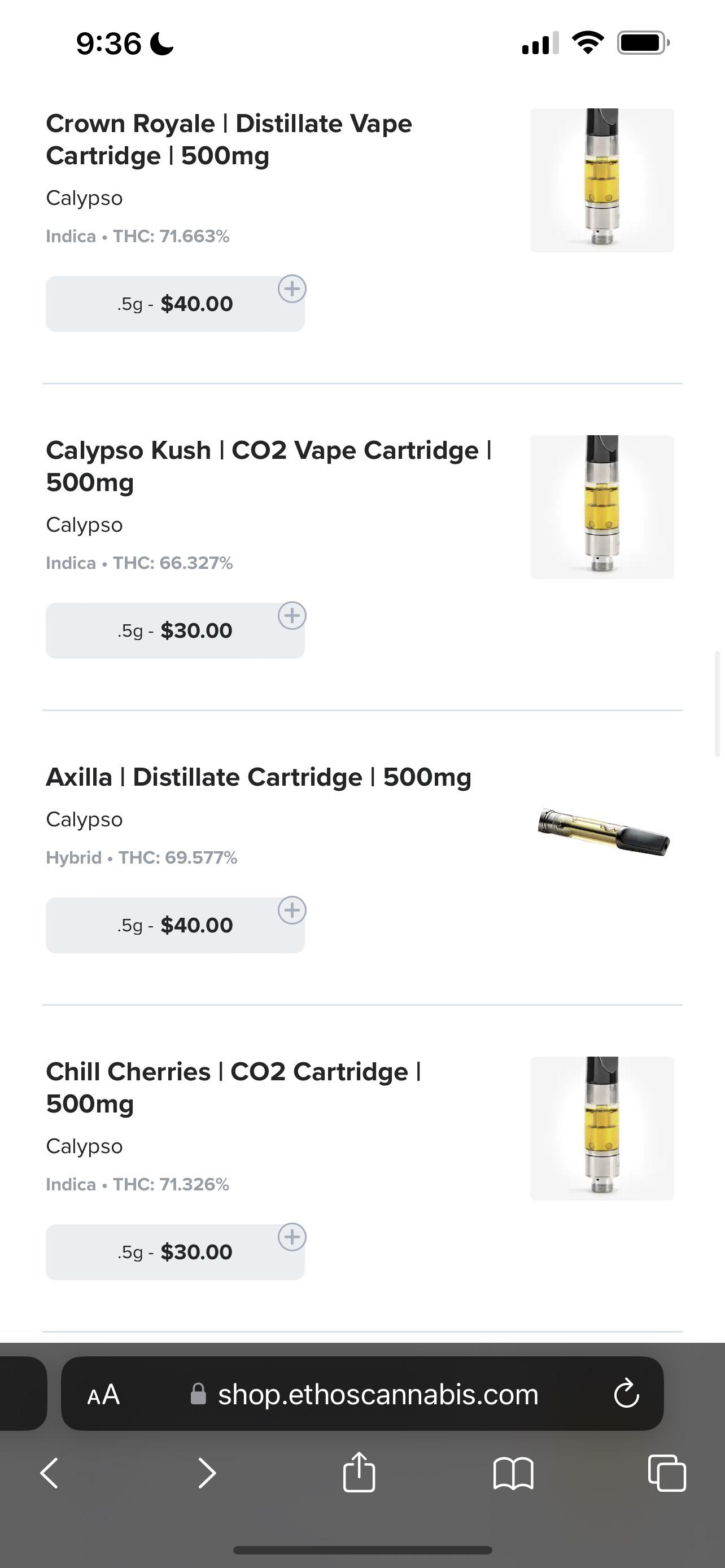Image resolution: width=725 pixels, height=1568 pixels.
Task: Tap the Share icon in Safari toolbar
Action: click(360, 1473)
